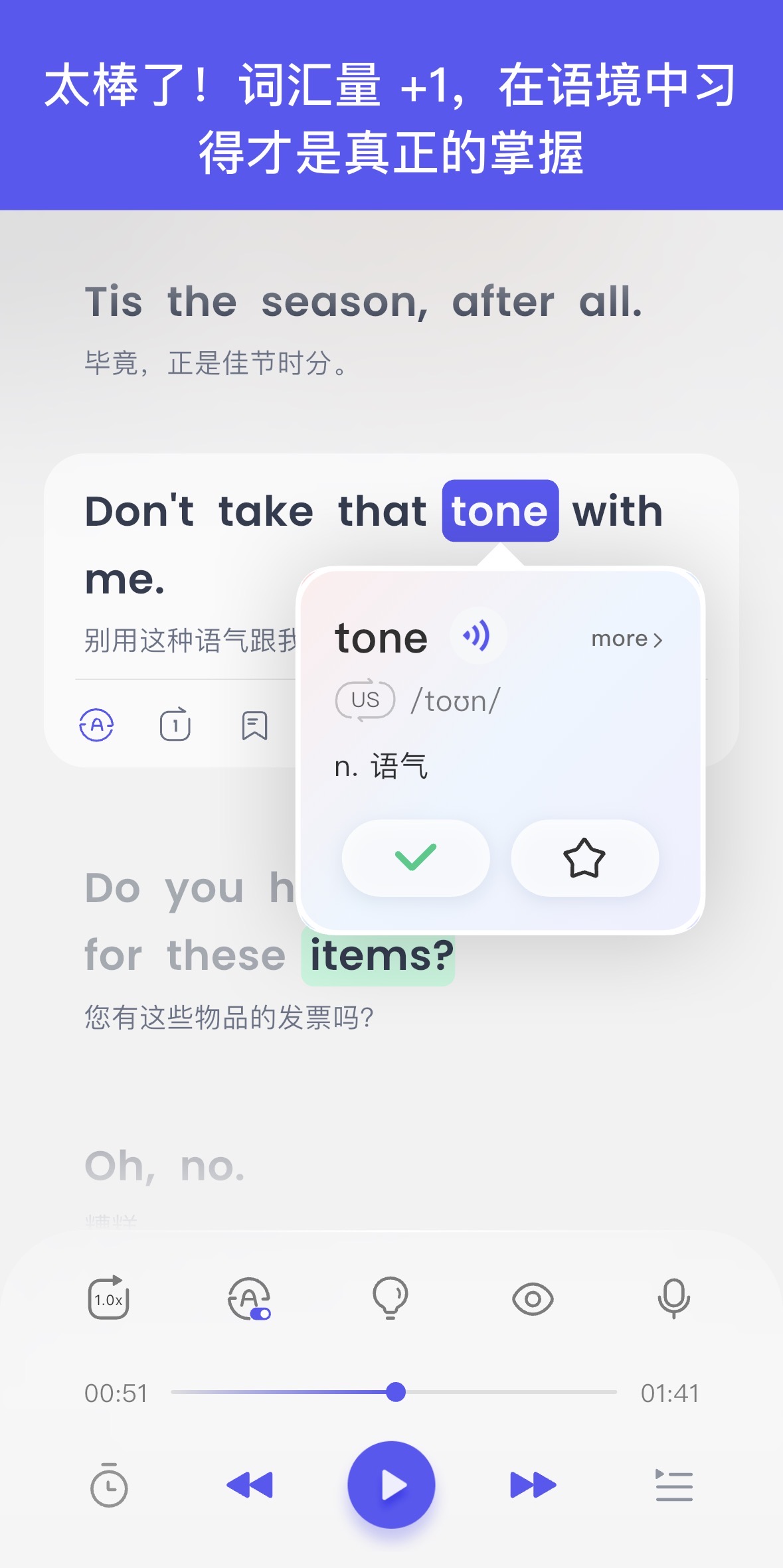
Task: Tap the highlighted word tone
Action: point(500,511)
